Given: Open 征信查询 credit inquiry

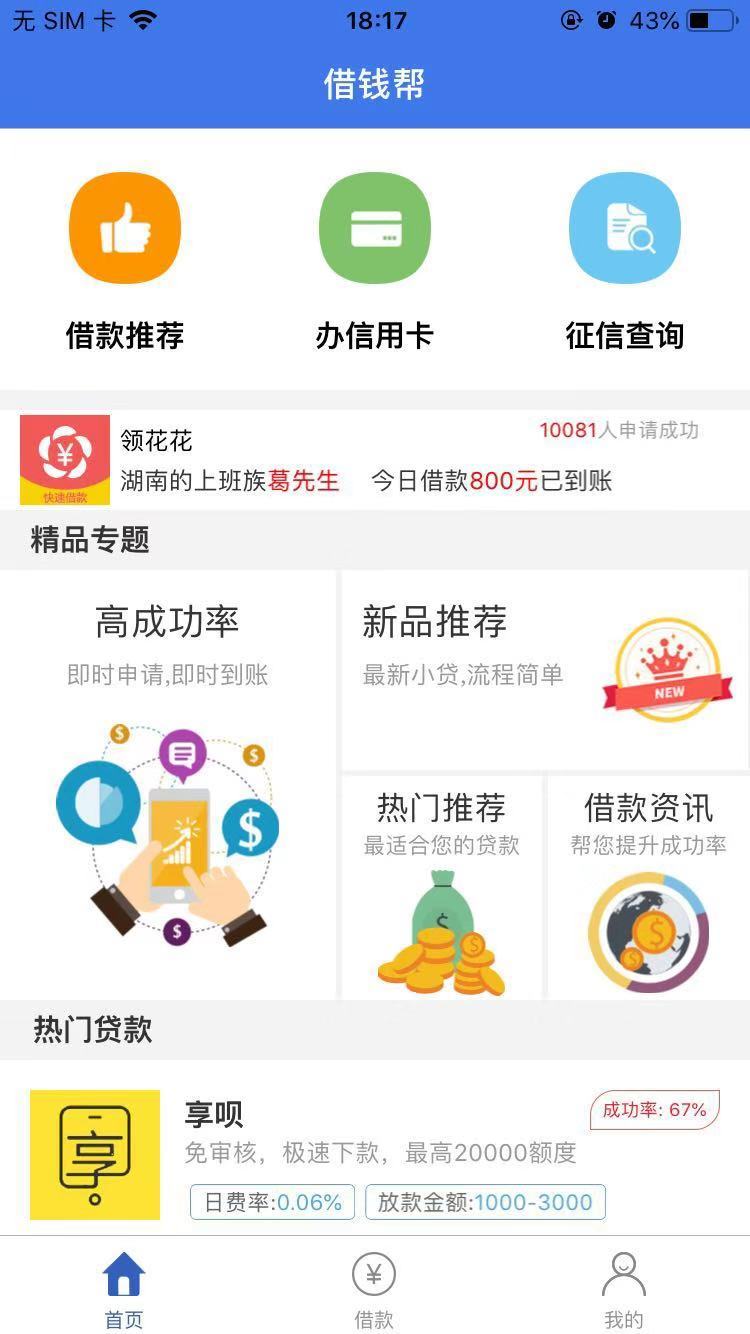Looking at the screenshot, I should point(624,262).
